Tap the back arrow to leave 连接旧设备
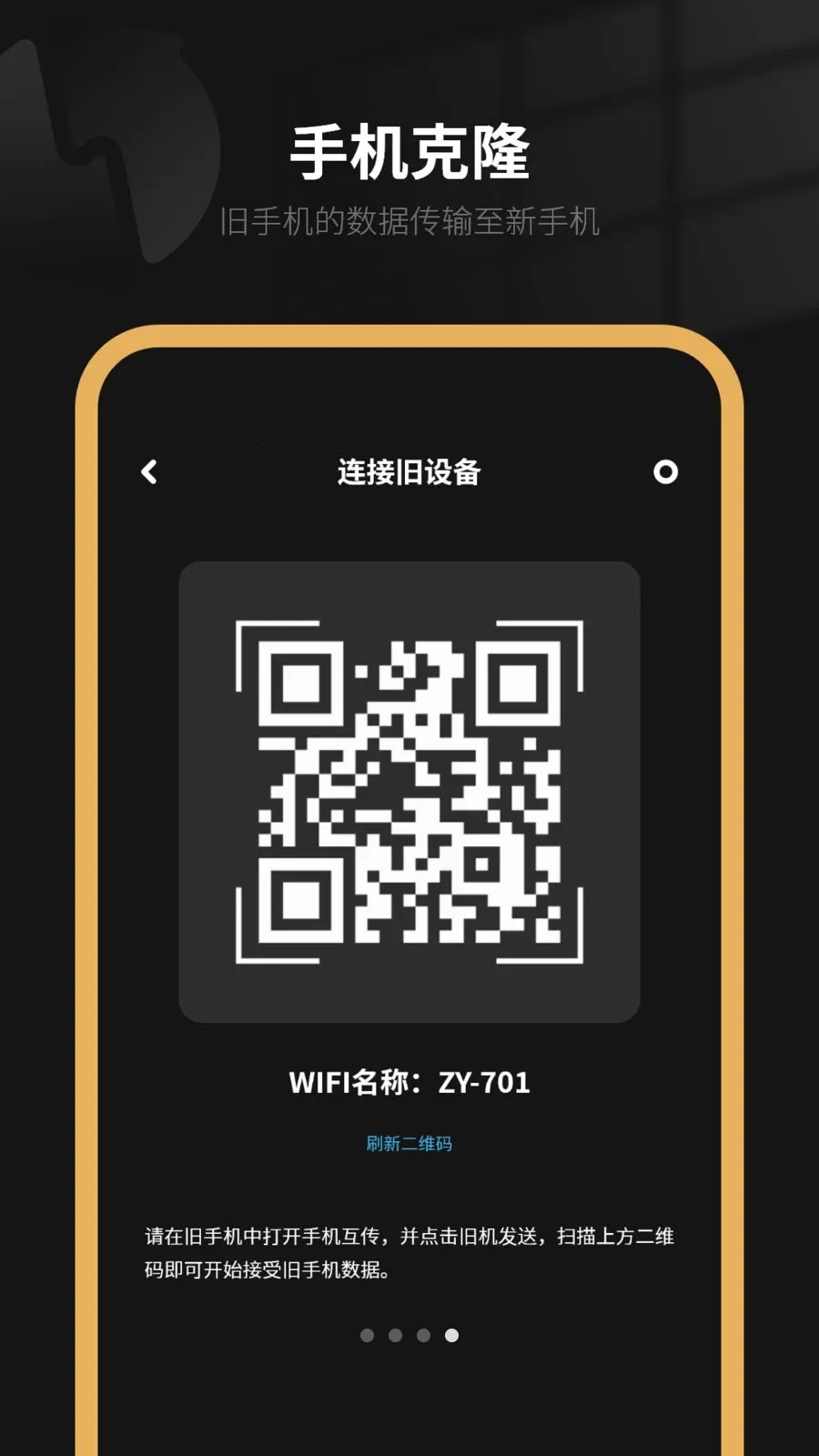Image resolution: width=819 pixels, height=1456 pixels. (147, 472)
